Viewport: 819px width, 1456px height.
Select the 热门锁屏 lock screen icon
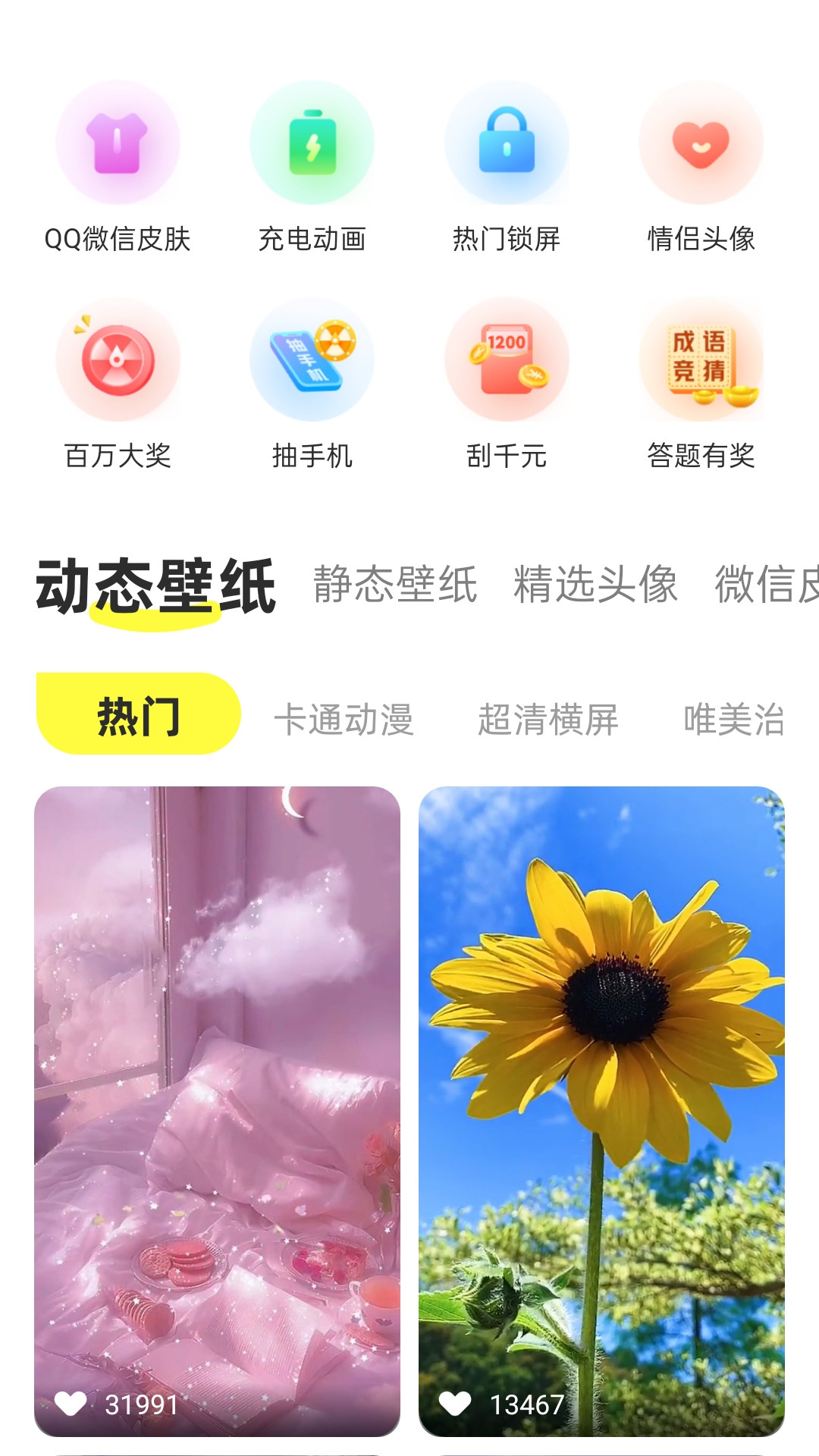(507, 144)
